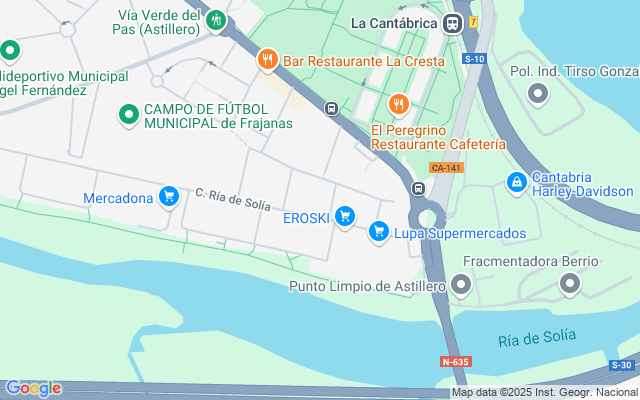
Task: Open the Punto Limpio de Astillero marker
Action: point(461,286)
